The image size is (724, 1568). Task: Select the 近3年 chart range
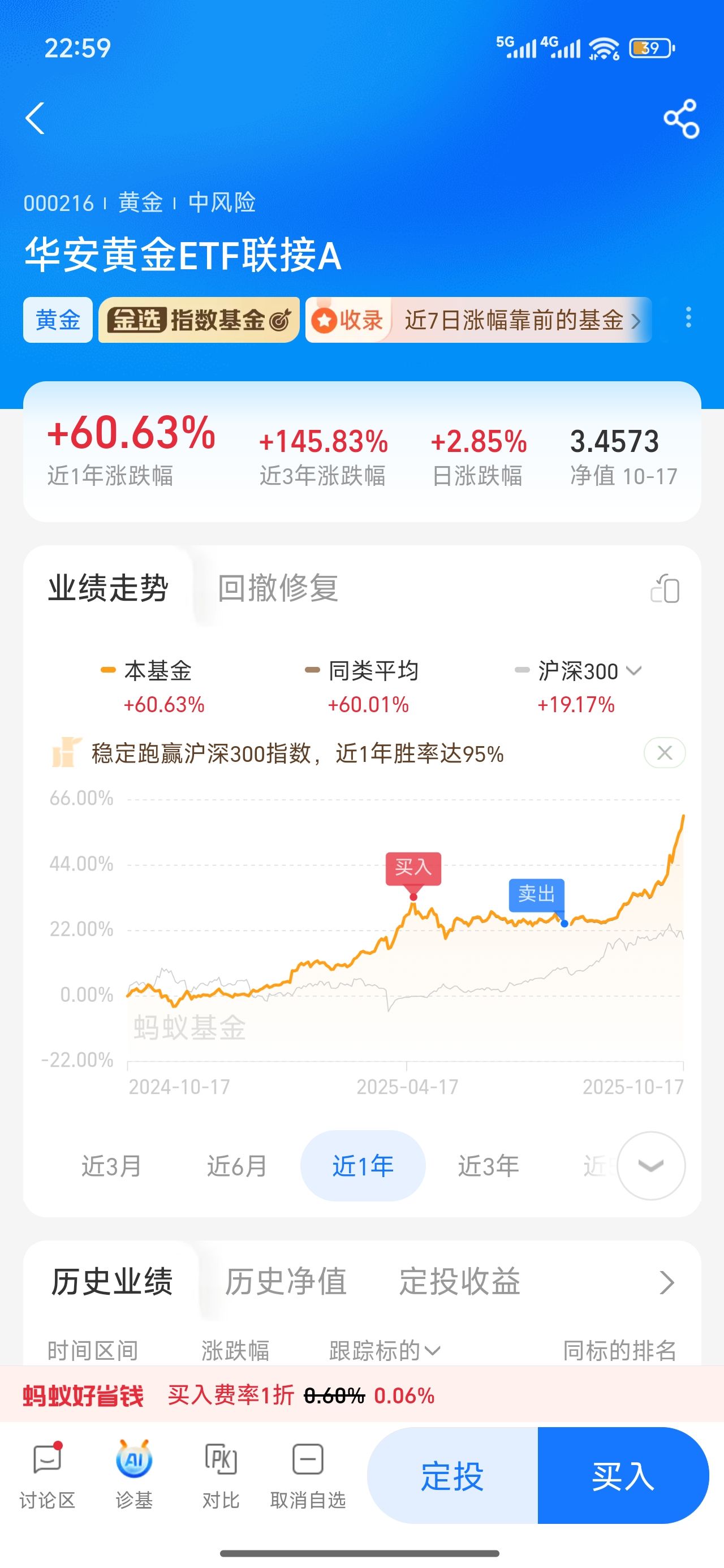(488, 1166)
